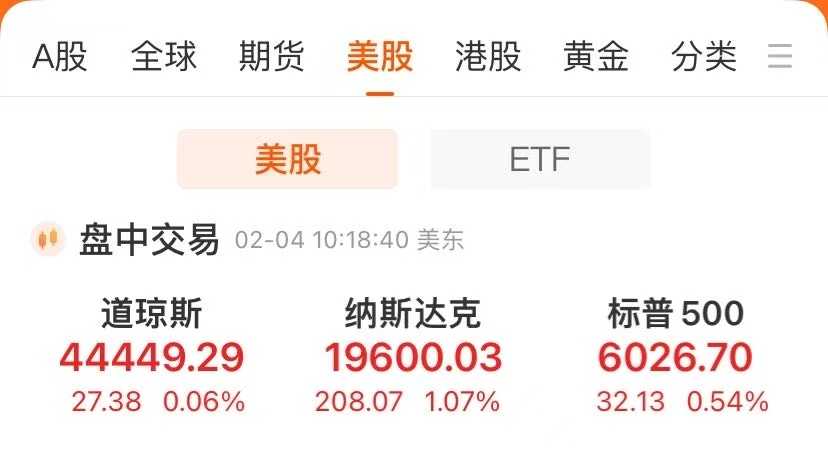Viewport: 828px width, 455px height.
Task: Switch to the 全球 tab
Action: (x=164, y=56)
